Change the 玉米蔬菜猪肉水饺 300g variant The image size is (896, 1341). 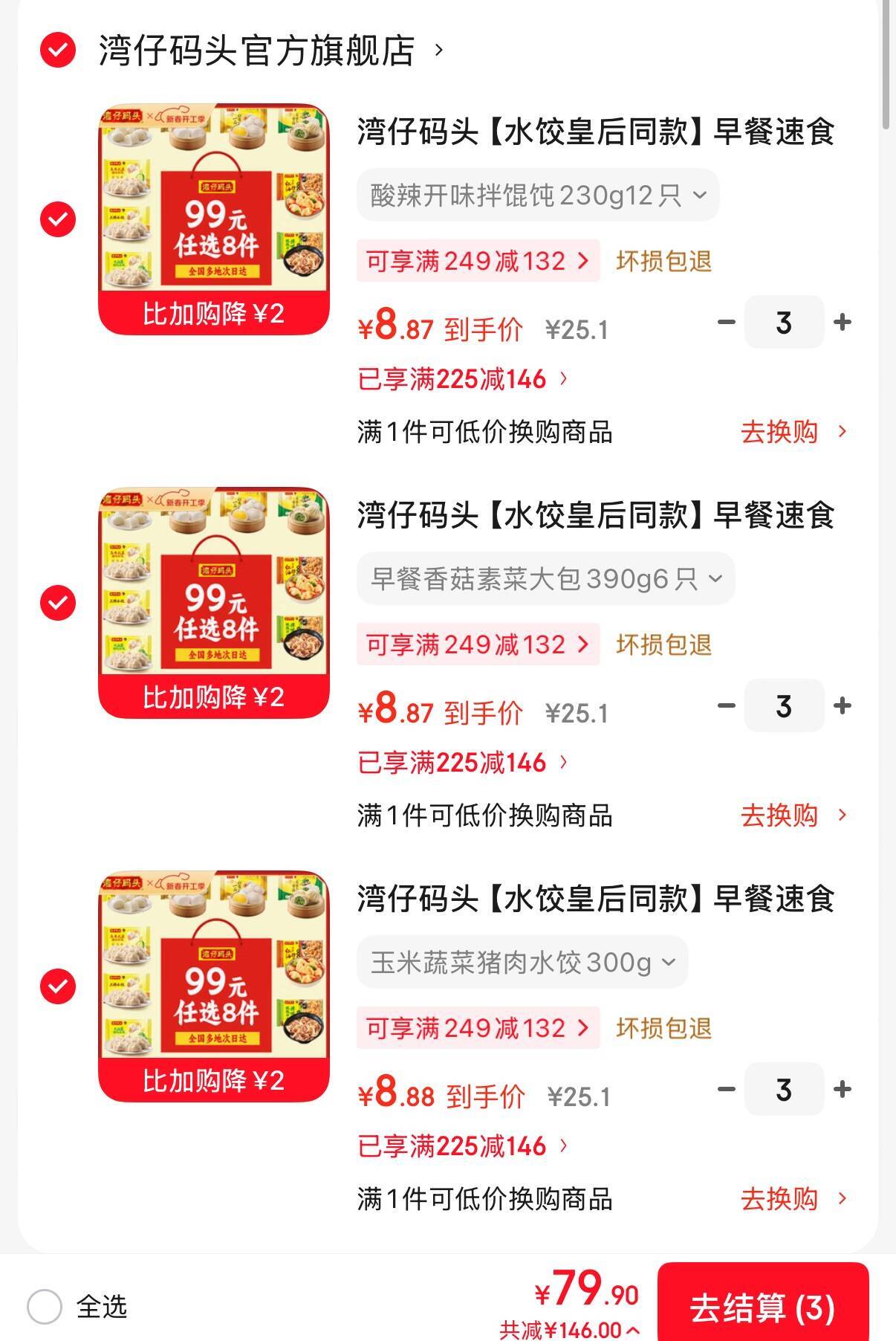point(522,963)
